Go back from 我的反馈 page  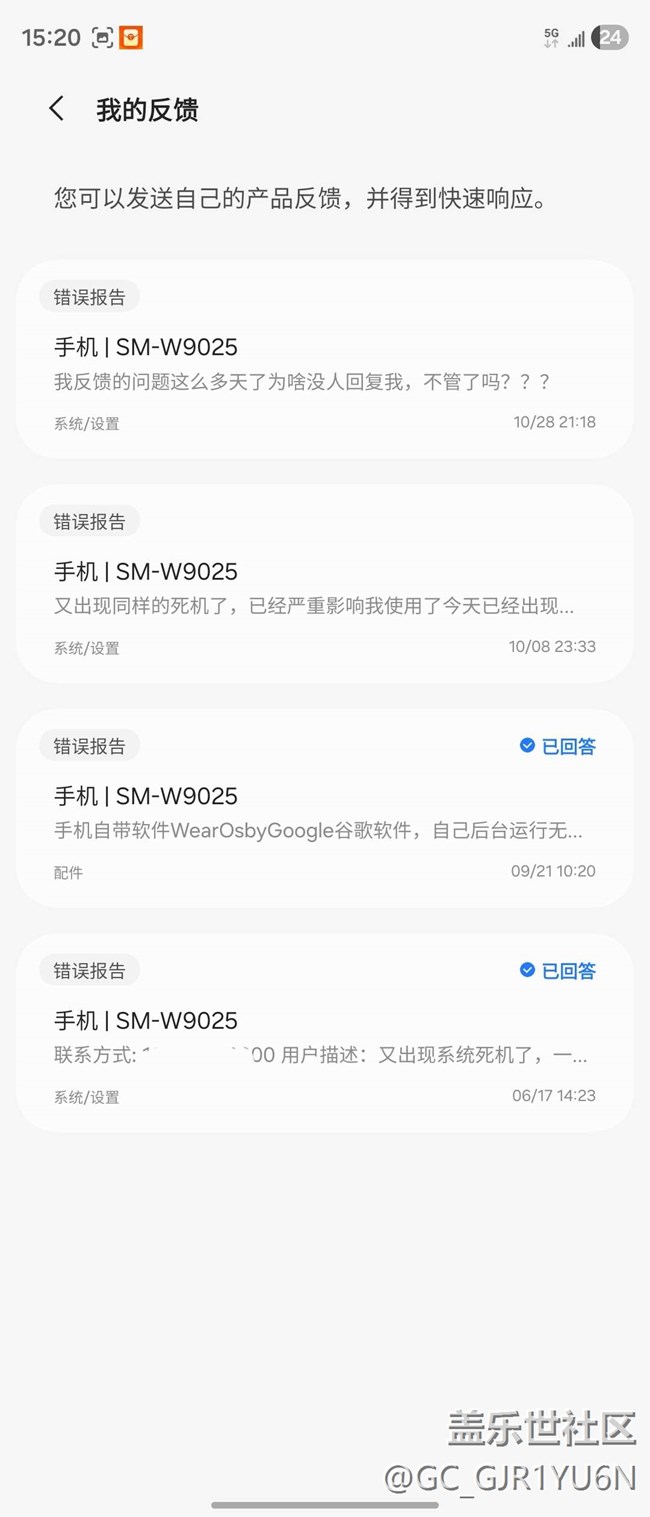point(57,109)
